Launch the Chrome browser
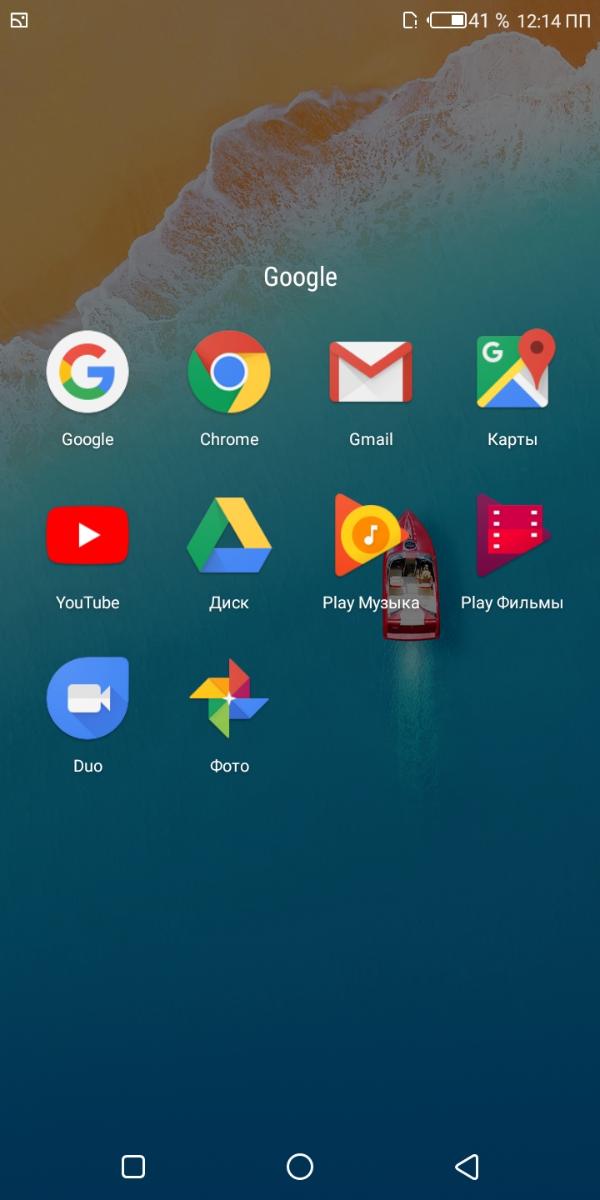 coord(229,373)
